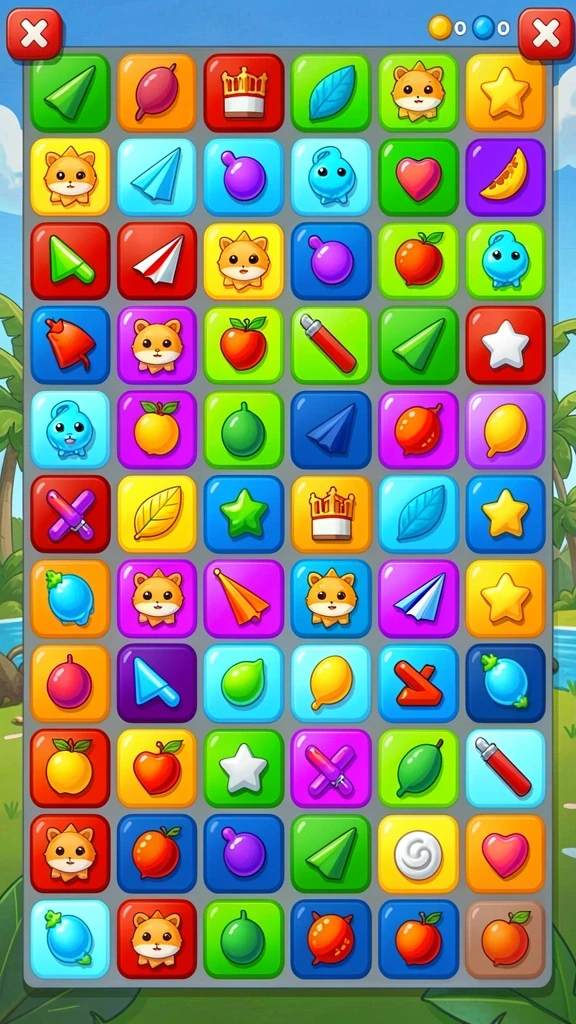This screenshot has height=1024, width=576.
Task: Select the green star on the blue tile
Action: point(244,514)
